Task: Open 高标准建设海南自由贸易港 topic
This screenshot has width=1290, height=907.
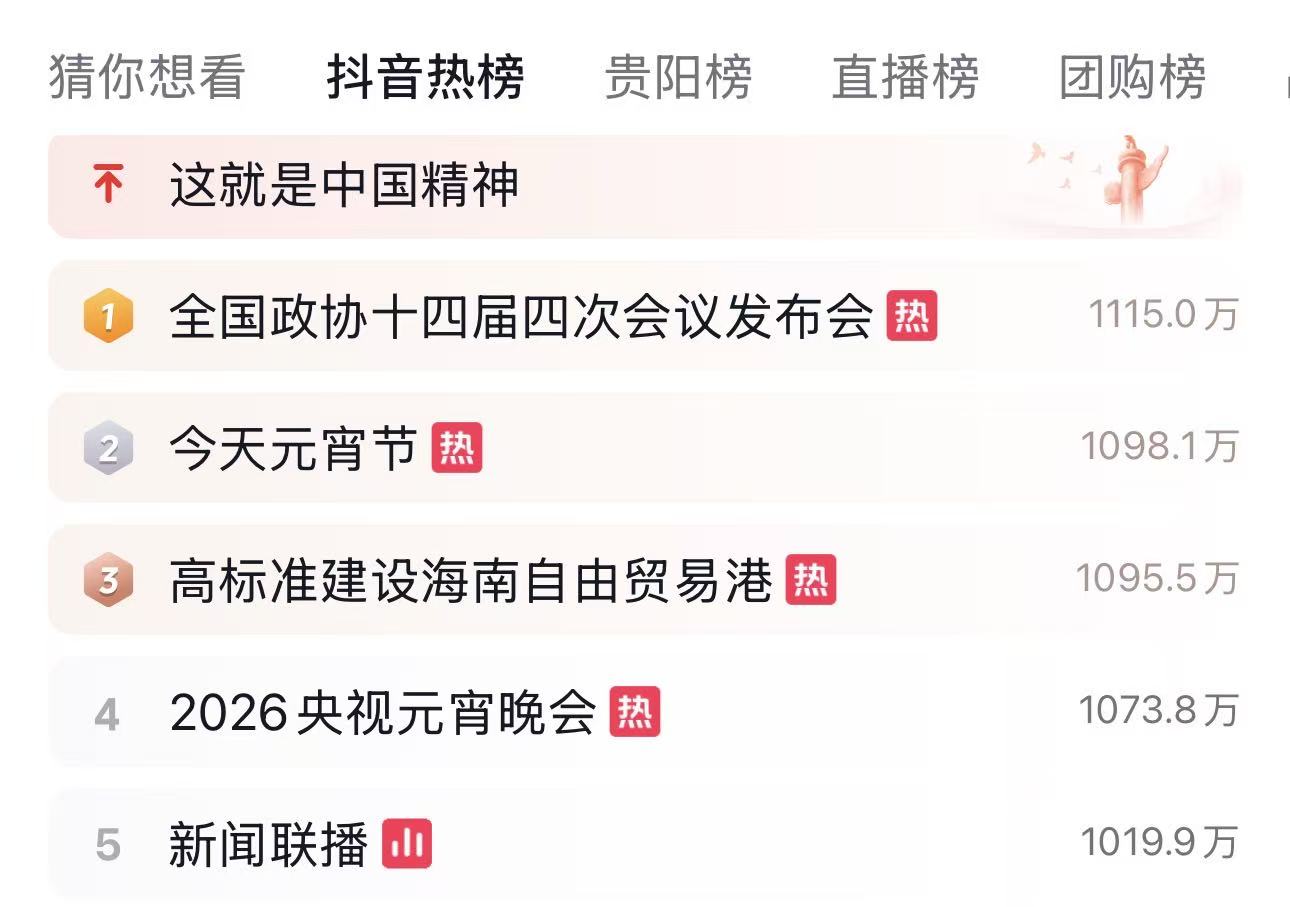Action: click(x=470, y=581)
